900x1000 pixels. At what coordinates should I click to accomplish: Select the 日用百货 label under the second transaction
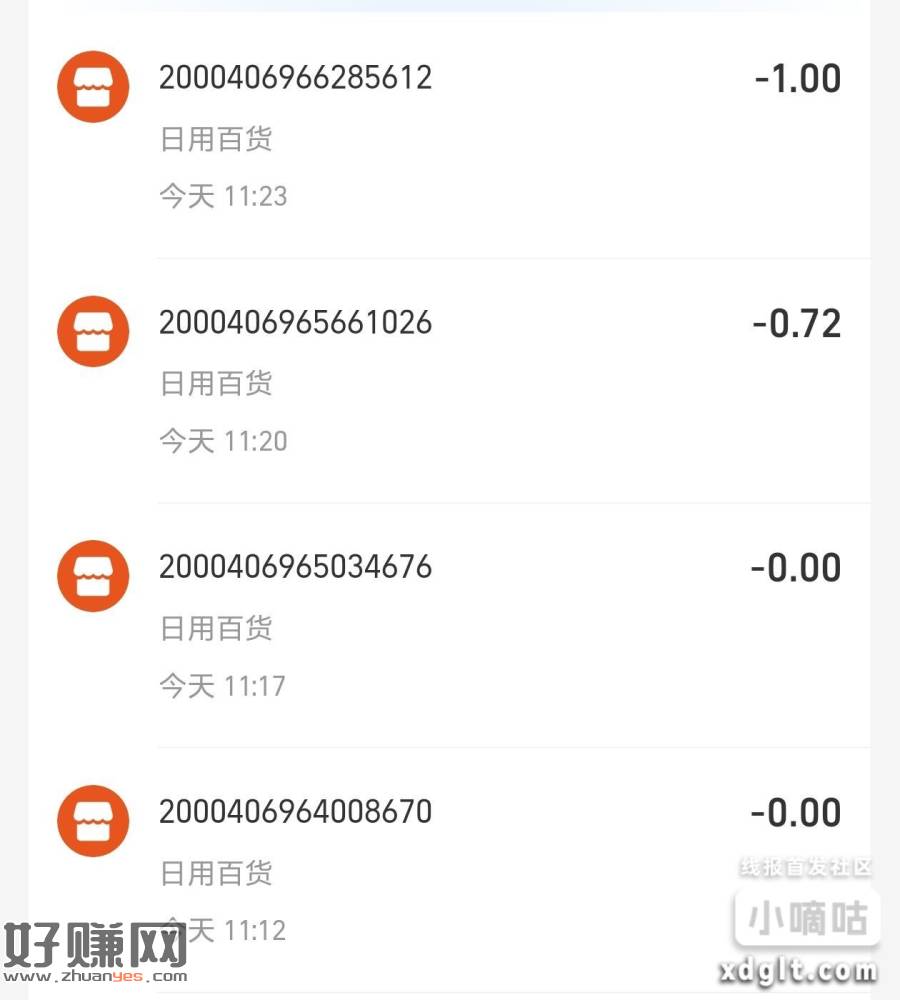click(x=216, y=384)
